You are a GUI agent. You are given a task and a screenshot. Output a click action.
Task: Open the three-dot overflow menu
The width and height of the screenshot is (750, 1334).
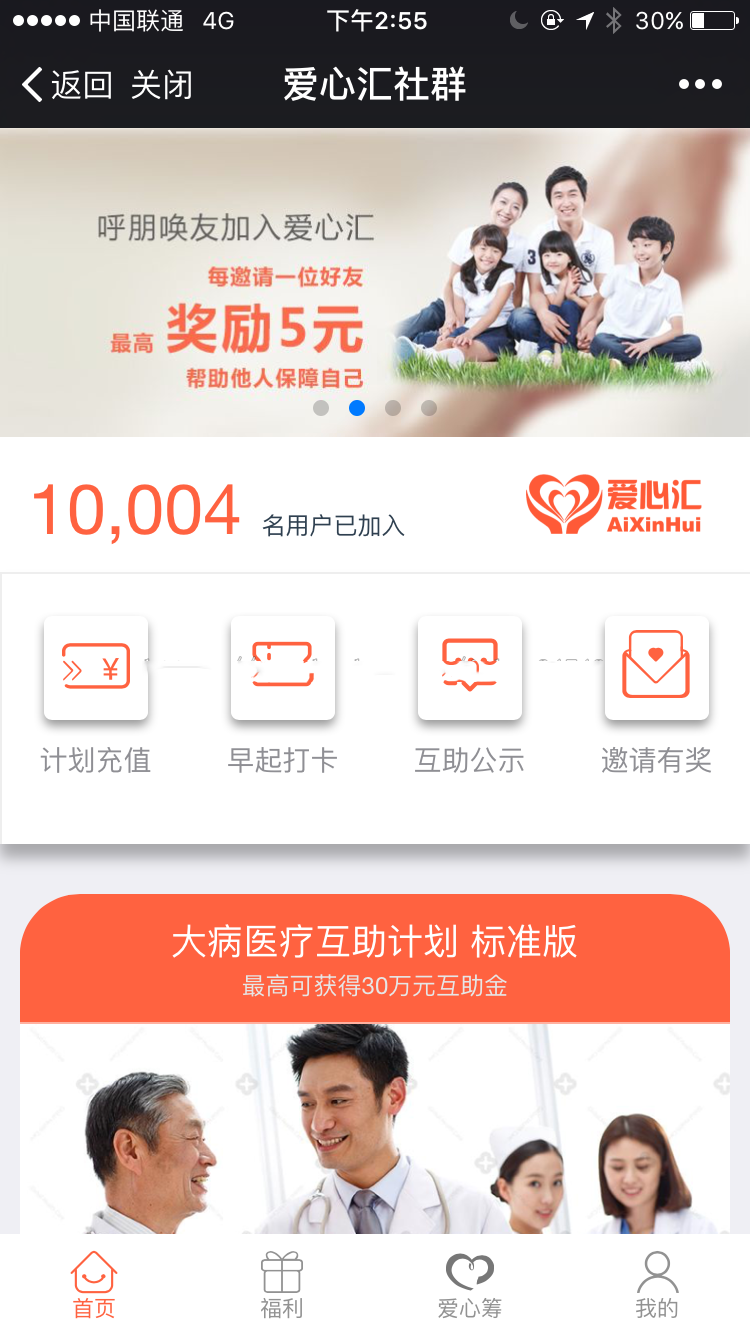[699, 85]
